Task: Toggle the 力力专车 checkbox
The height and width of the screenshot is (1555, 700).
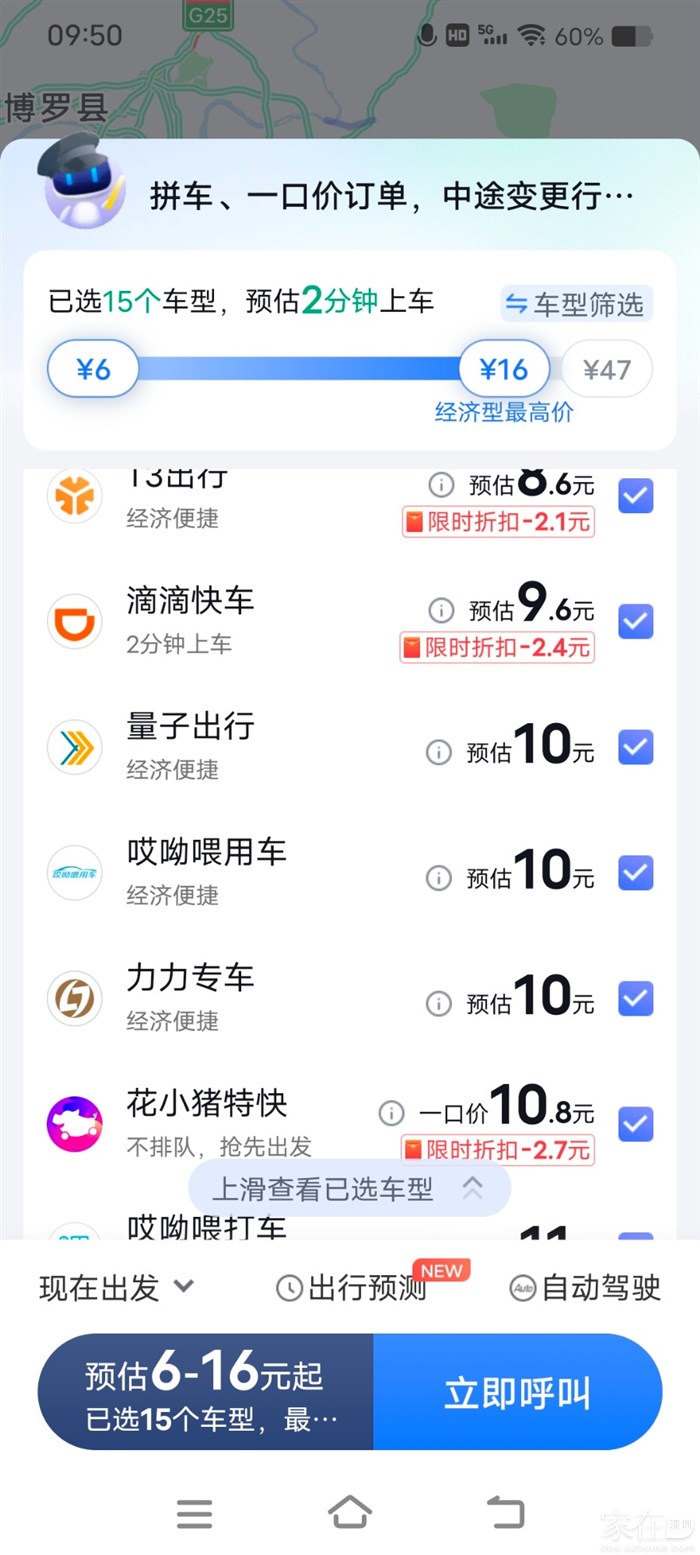Action: pos(635,998)
